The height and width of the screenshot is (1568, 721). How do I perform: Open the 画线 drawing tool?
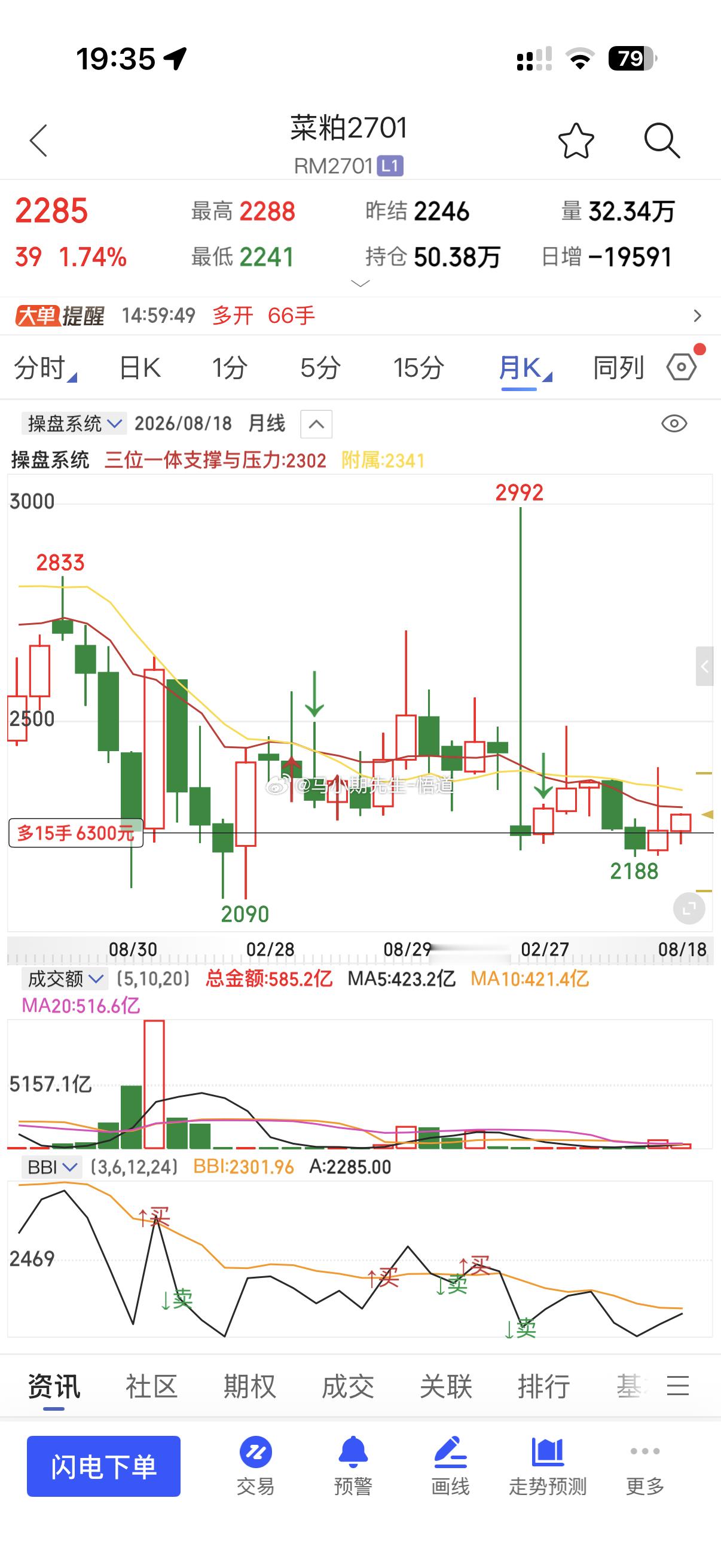click(450, 1466)
